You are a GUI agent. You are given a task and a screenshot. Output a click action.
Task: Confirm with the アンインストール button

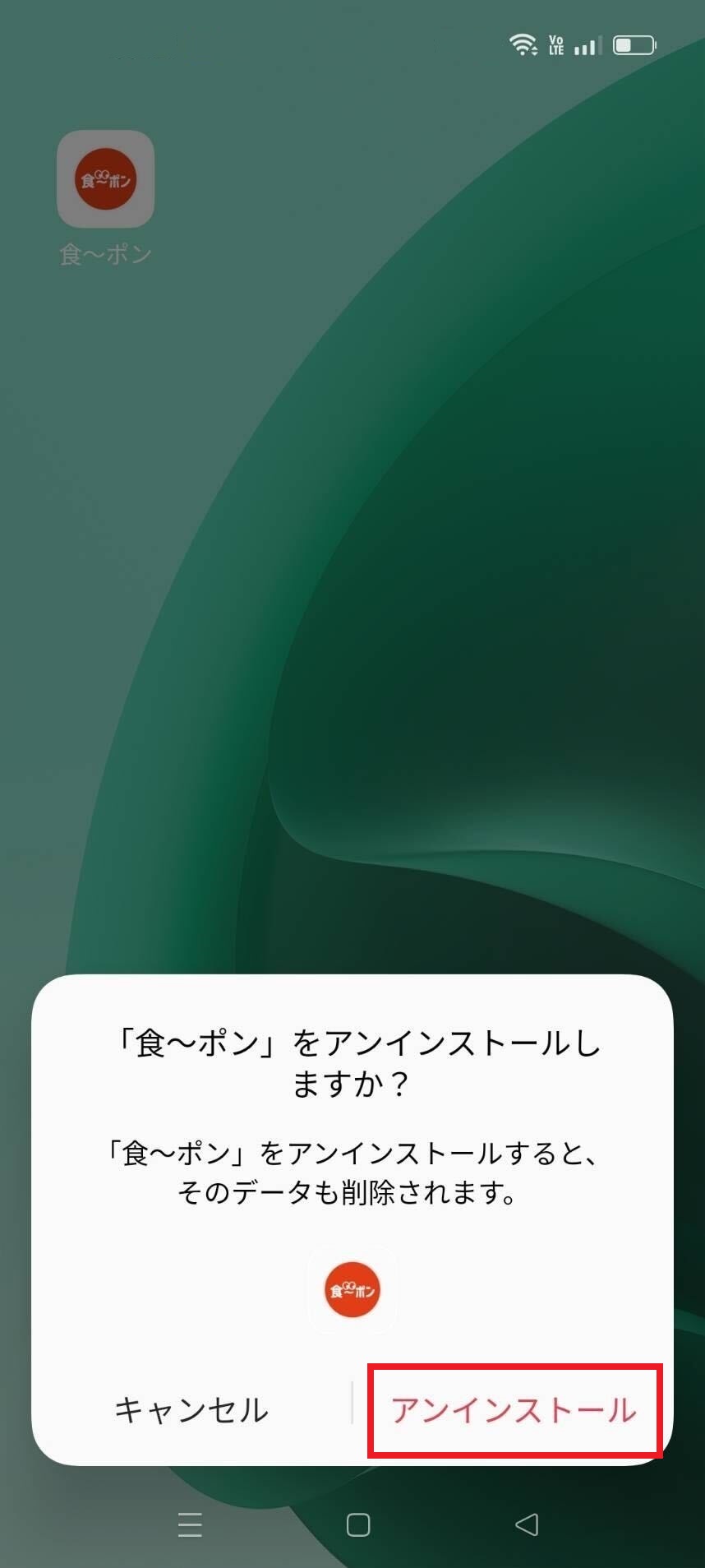click(514, 1410)
